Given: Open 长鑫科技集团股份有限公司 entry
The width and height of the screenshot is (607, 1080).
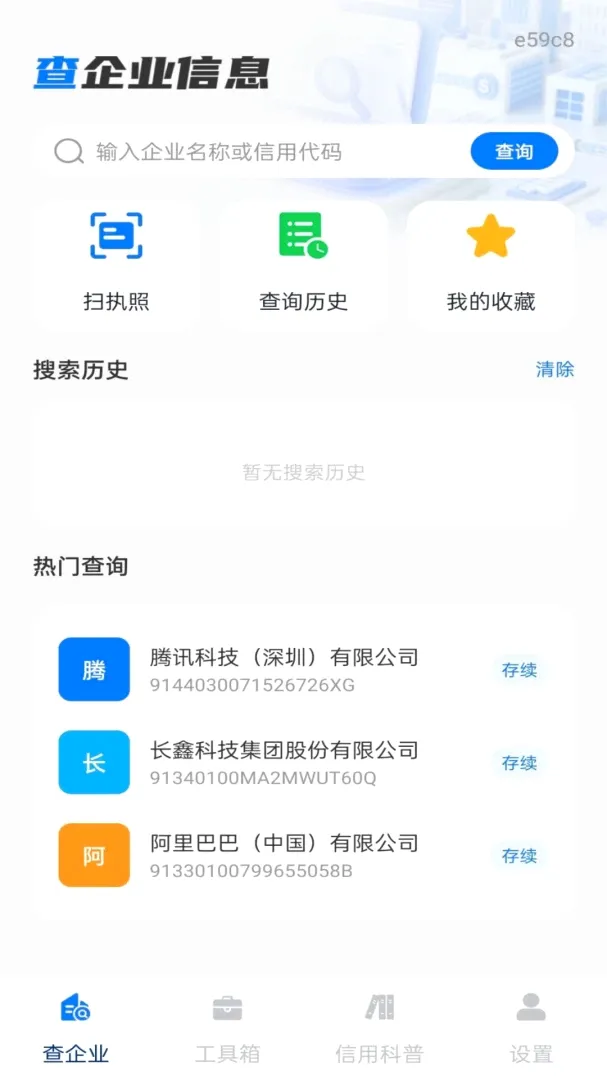Looking at the screenshot, I should tap(303, 762).
